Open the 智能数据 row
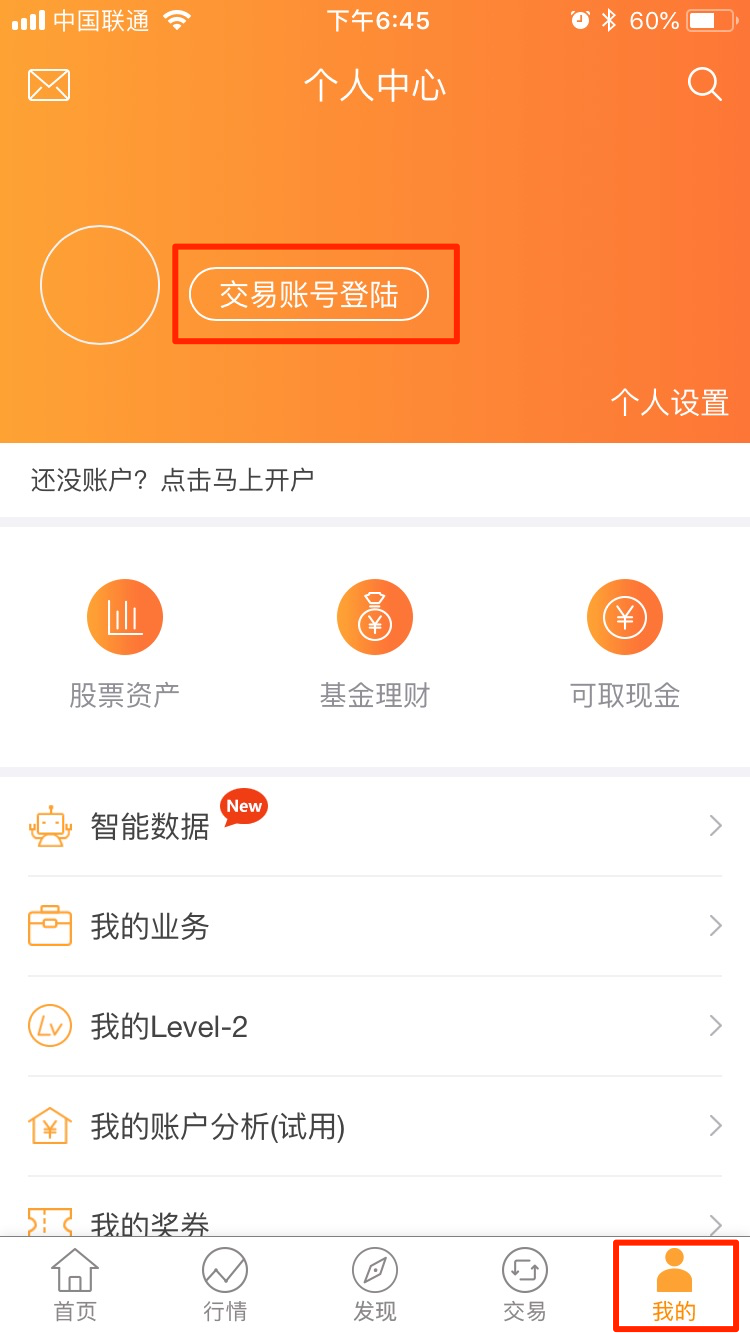The height and width of the screenshot is (1334, 750). pos(375,826)
